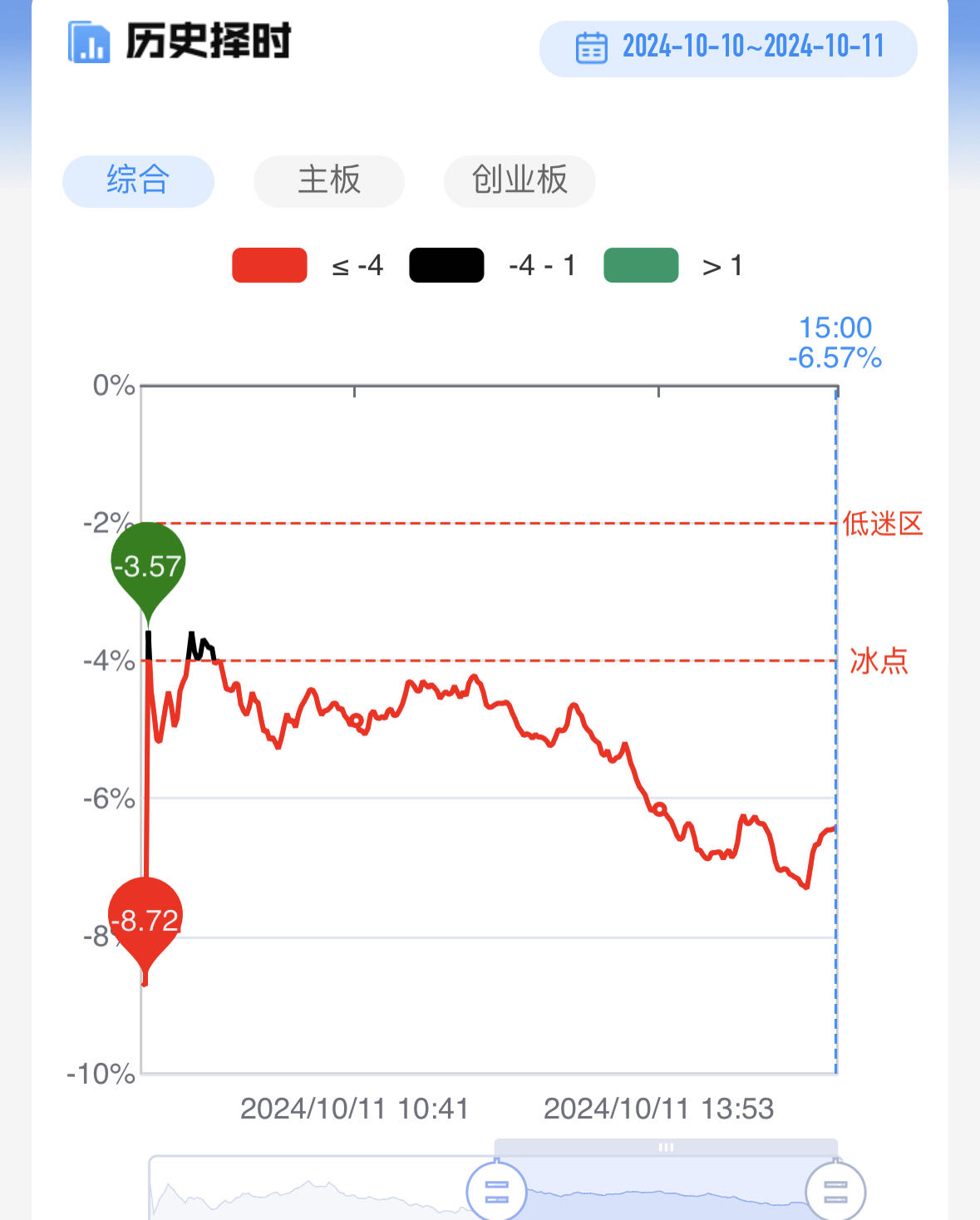
Task: Switch to the 主板 tab
Action: pos(329,180)
